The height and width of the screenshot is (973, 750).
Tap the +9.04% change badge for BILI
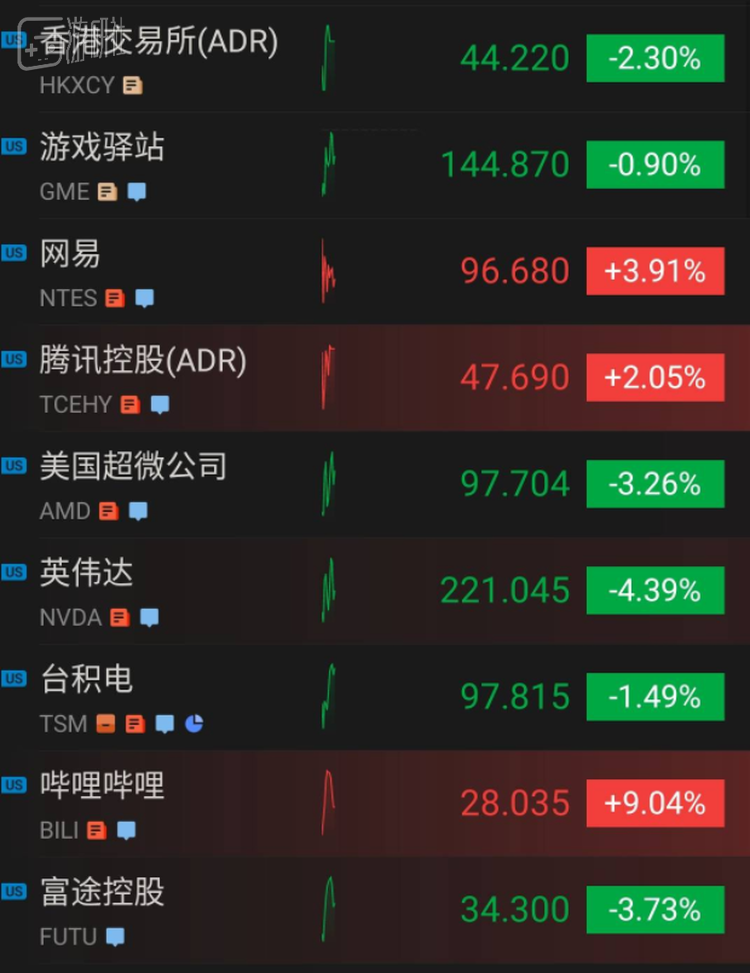tap(655, 803)
